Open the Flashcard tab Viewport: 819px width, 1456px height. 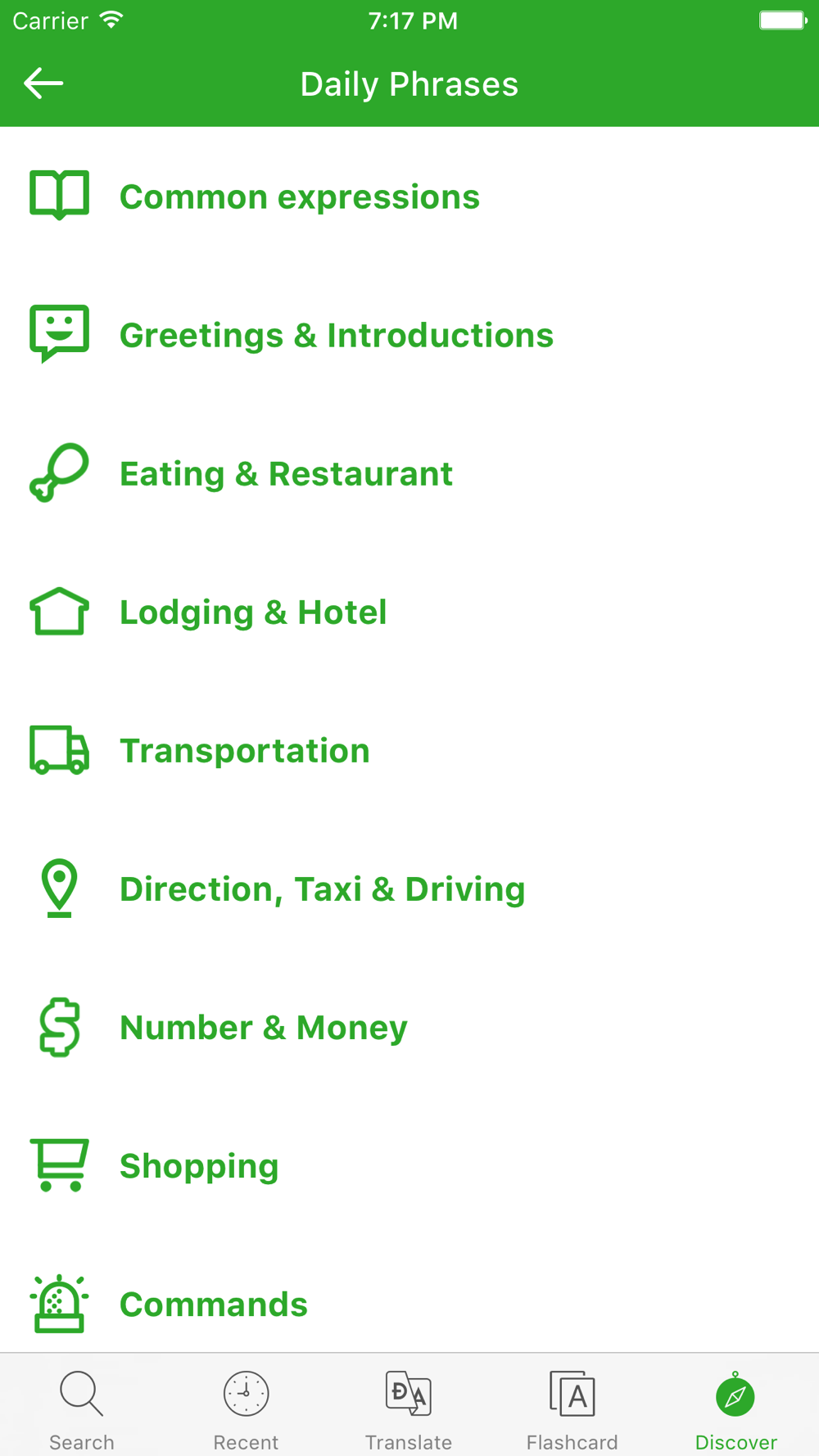[x=572, y=1409]
